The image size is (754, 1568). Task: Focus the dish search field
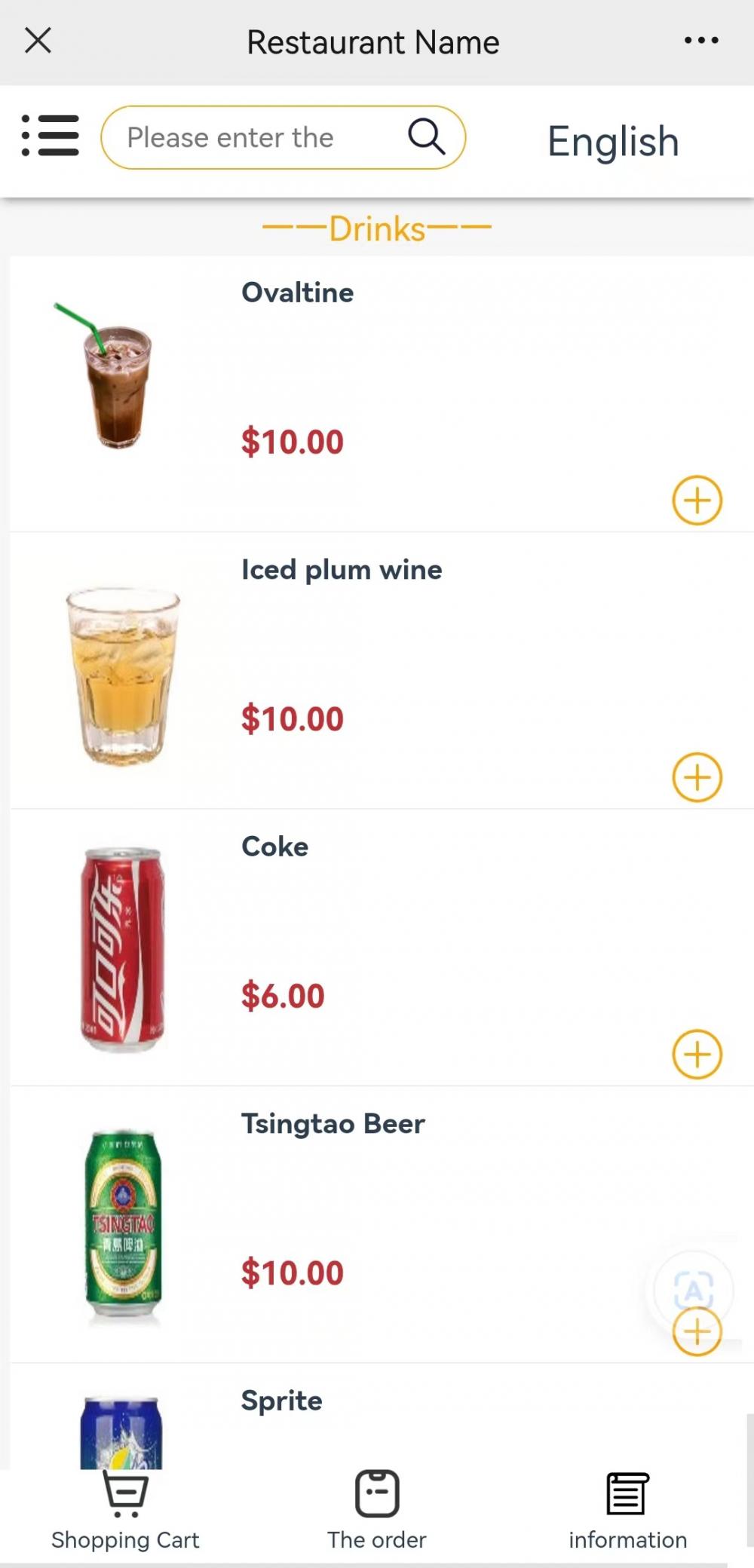(x=256, y=138)
